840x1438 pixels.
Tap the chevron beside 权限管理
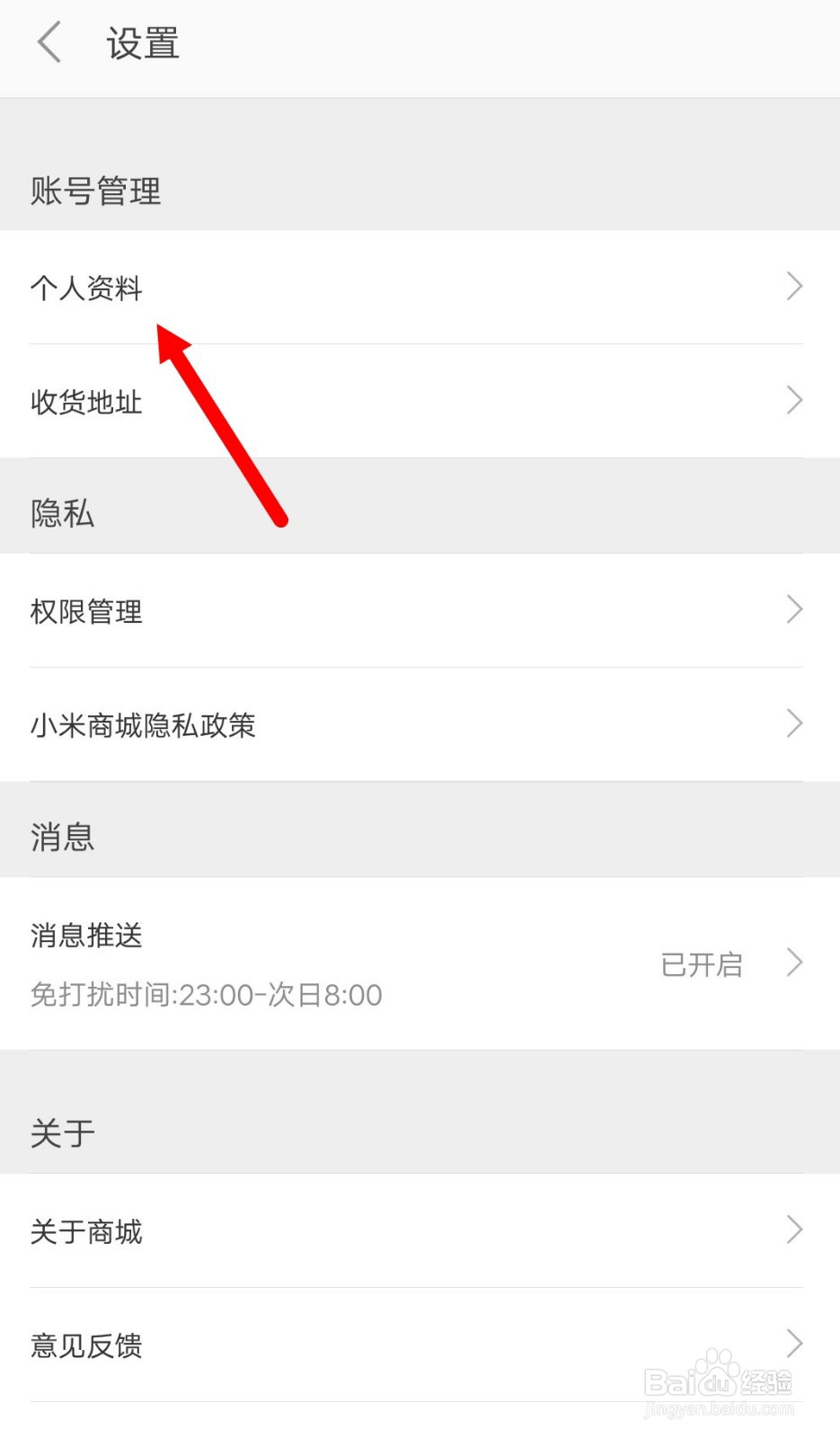click(x=794, y=609)
